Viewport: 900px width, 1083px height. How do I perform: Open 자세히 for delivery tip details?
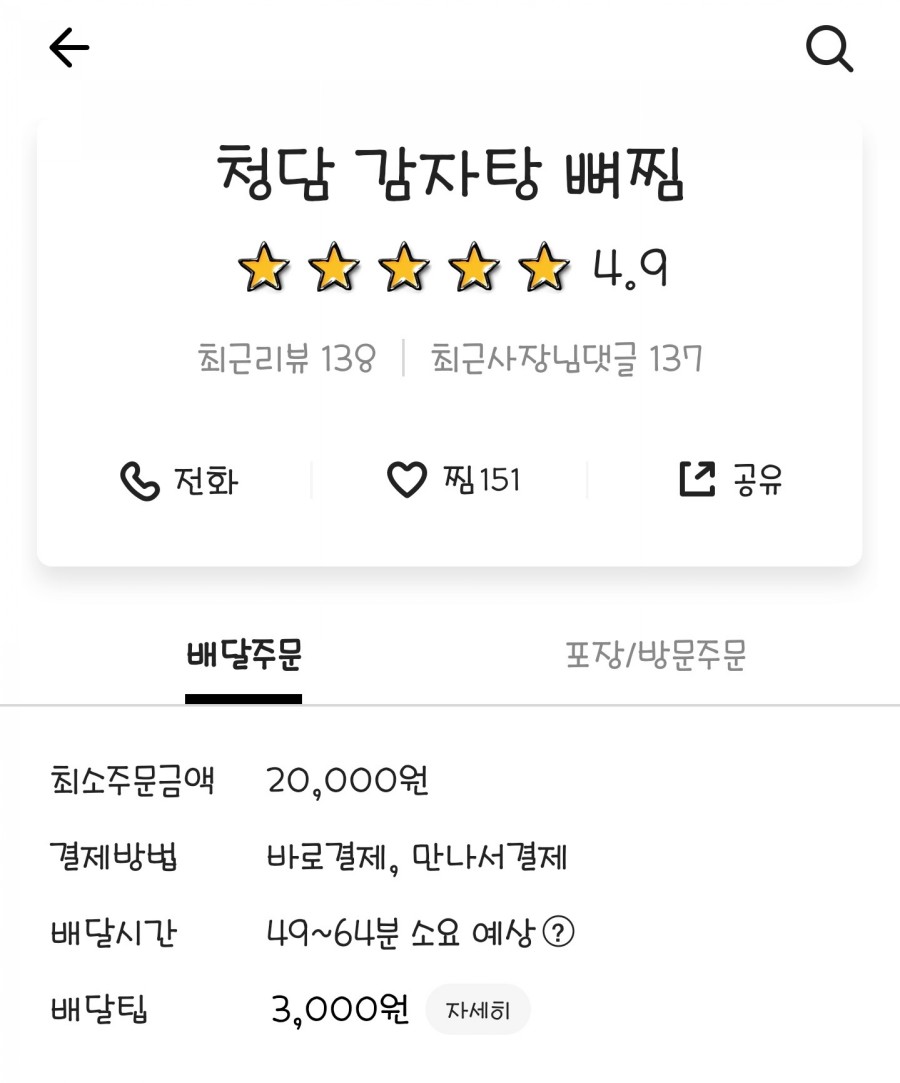[x=478, y=1010]
